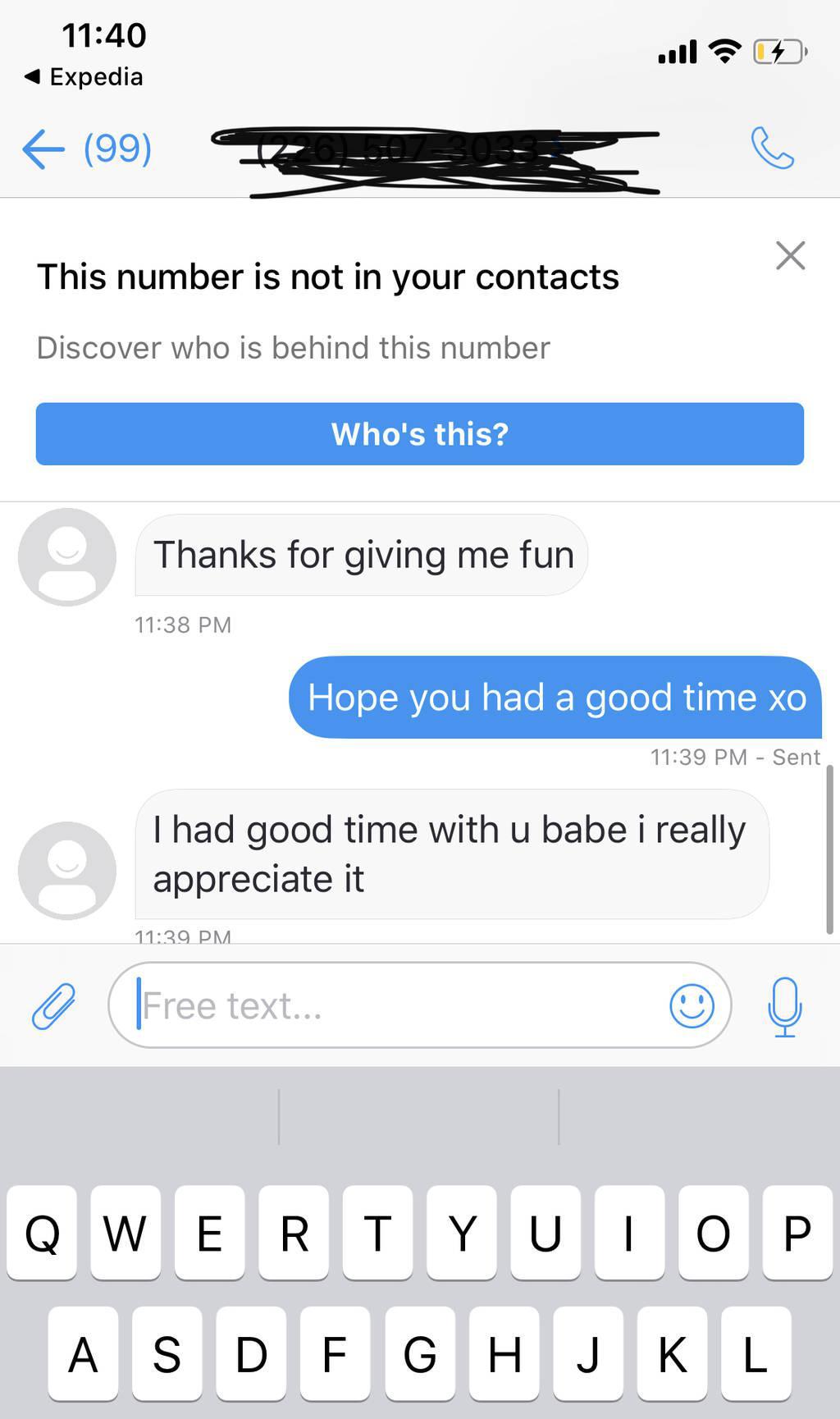Go back to the conversations list
This screenshot has height=1419, width=840.
click(44, 149)
